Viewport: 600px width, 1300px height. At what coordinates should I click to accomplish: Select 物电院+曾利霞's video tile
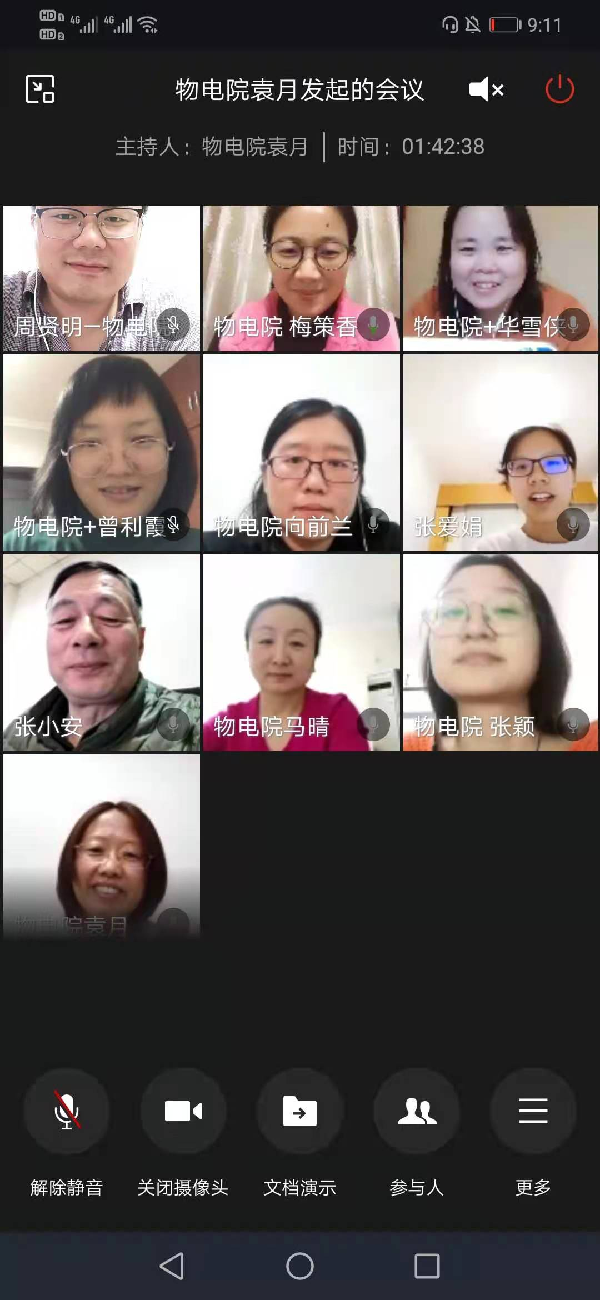point(101,452)
